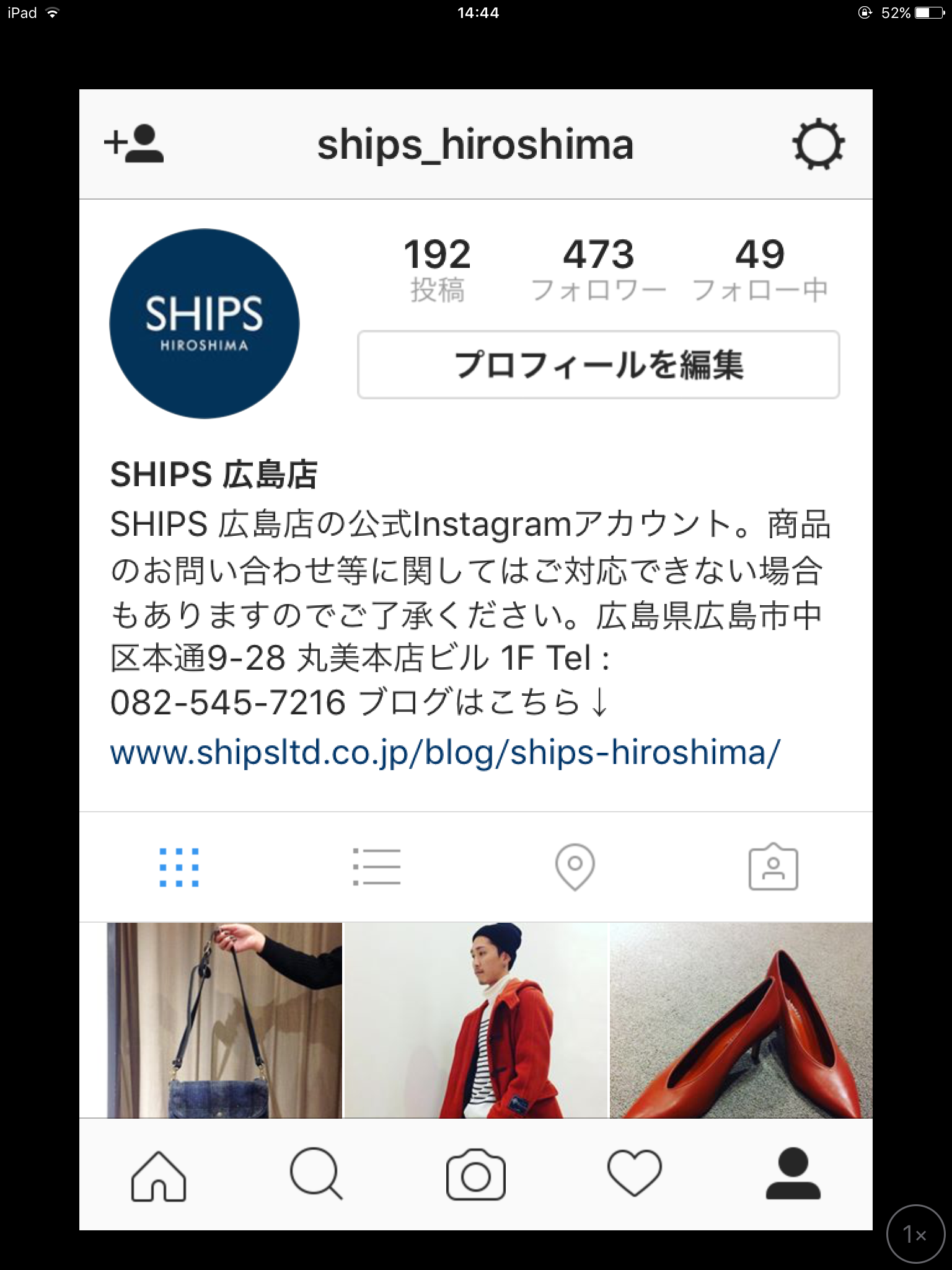Go to the home feed tab
Screen dimensions: 952x1270
pos(159,1175)
